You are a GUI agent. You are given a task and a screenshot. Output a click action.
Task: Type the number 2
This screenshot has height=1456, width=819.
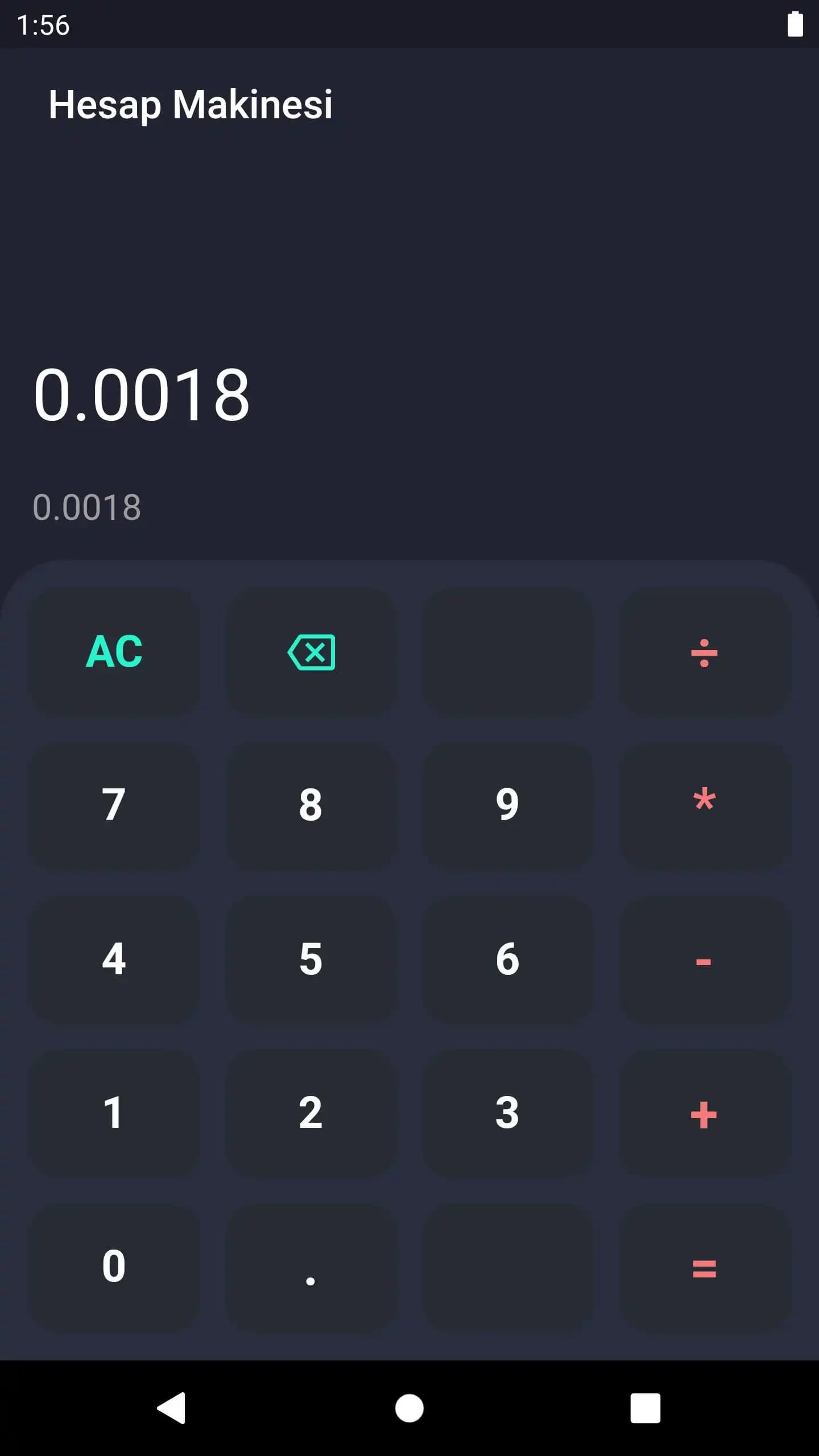coord(311,1113)
